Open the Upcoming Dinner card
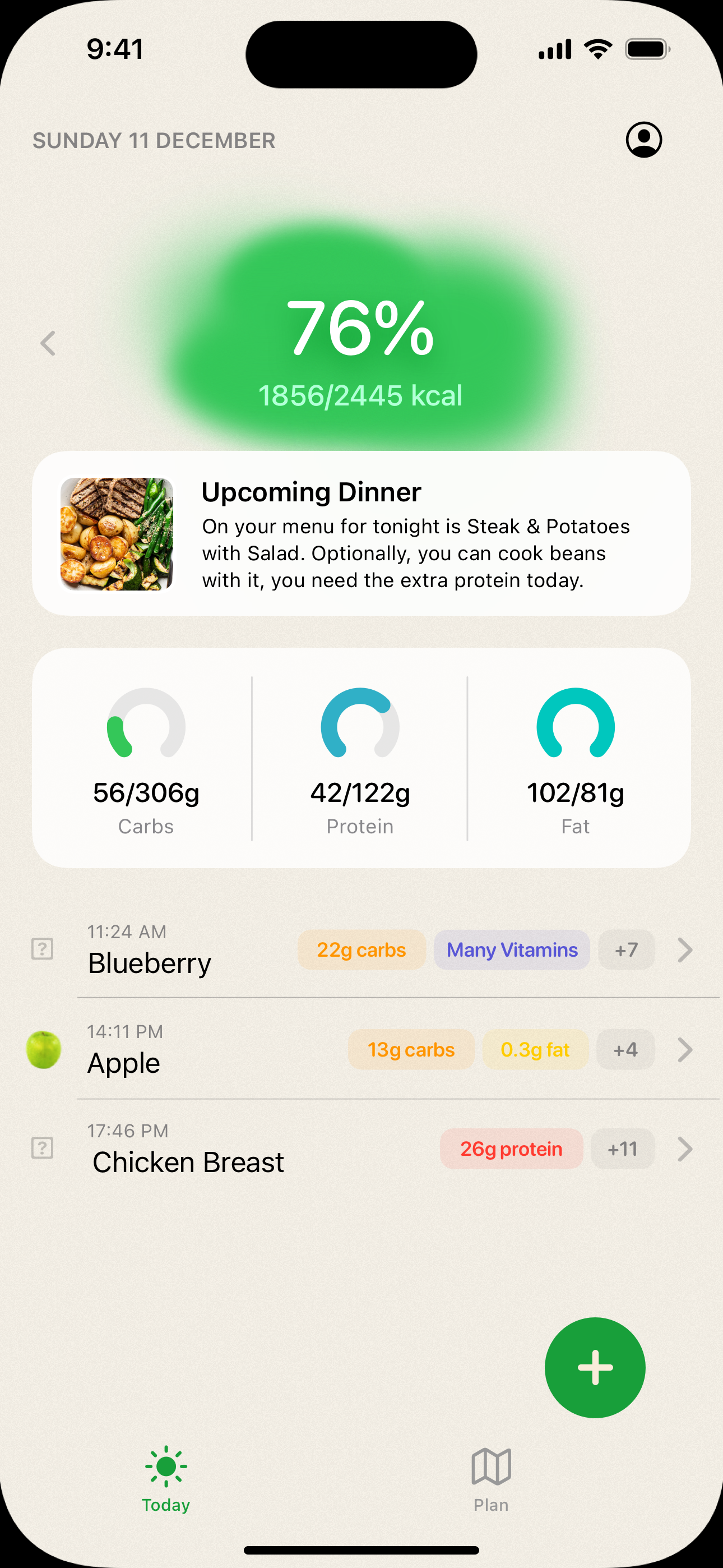This screenshot has height=1568, width=723. click(361, 533)
